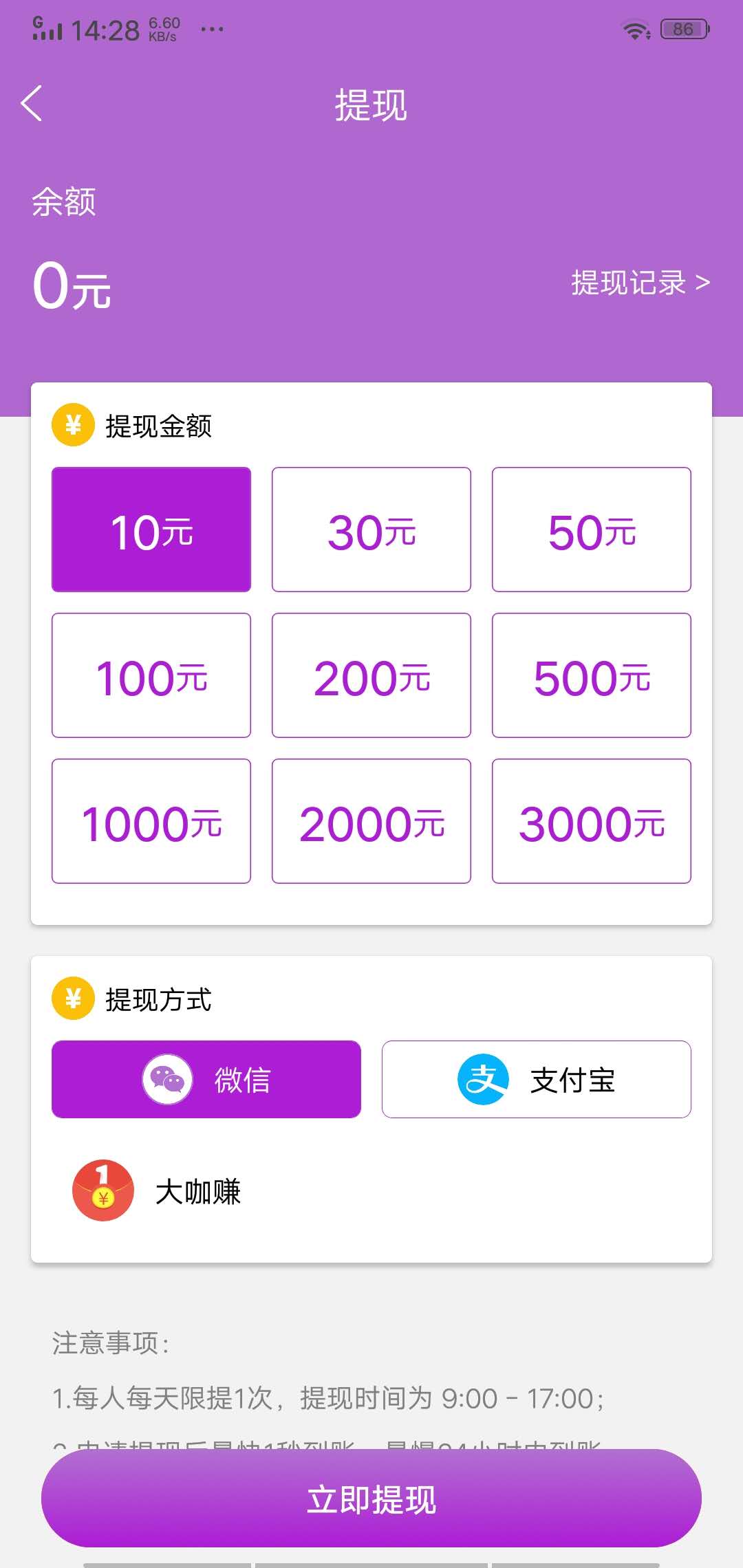Open the withdrawal records page

629,282
